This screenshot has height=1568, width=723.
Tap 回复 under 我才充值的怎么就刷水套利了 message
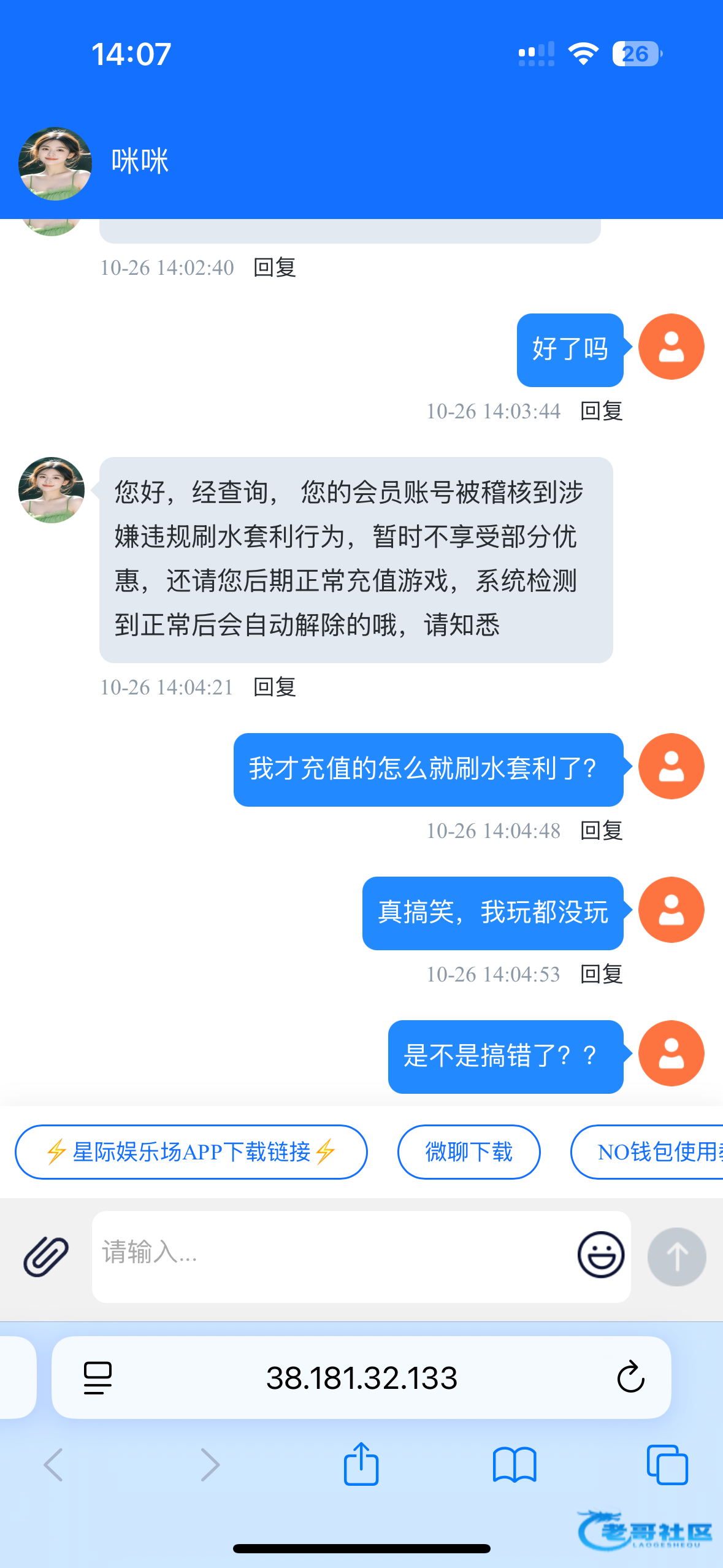pyautogui.click(x=601, y=831)
